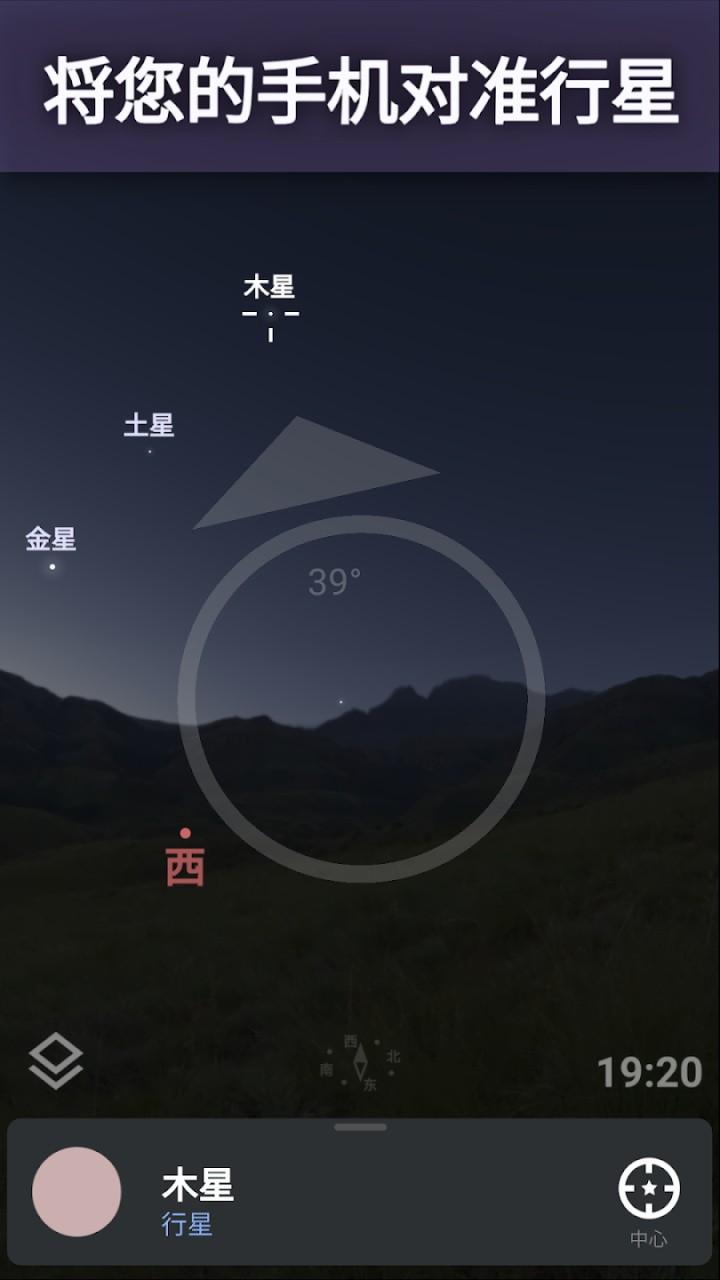The width and height of the screenshot is (720, 1280).
Task: Expand the bottom info panel drag handle
Action: [360, 1128]
